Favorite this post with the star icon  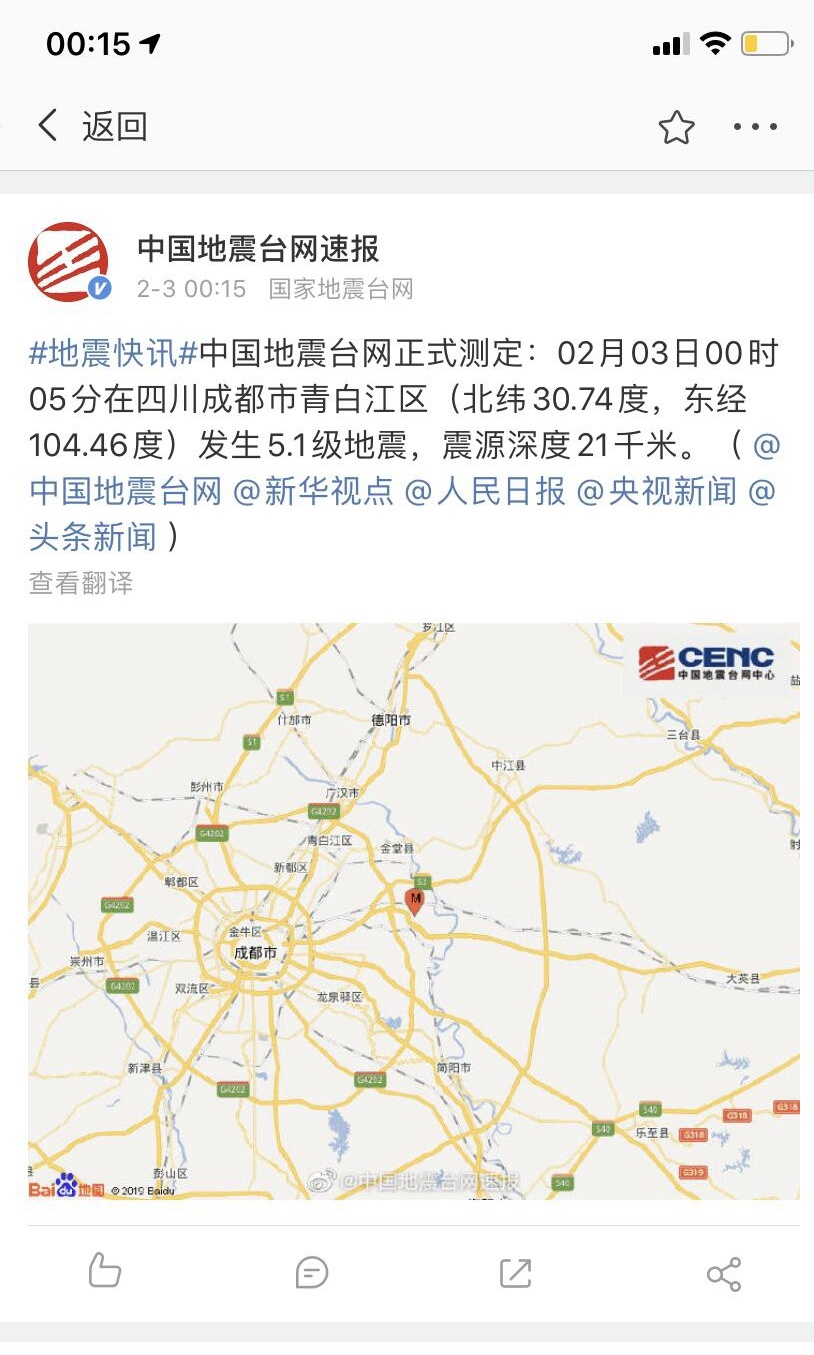[x=676, y=127]
